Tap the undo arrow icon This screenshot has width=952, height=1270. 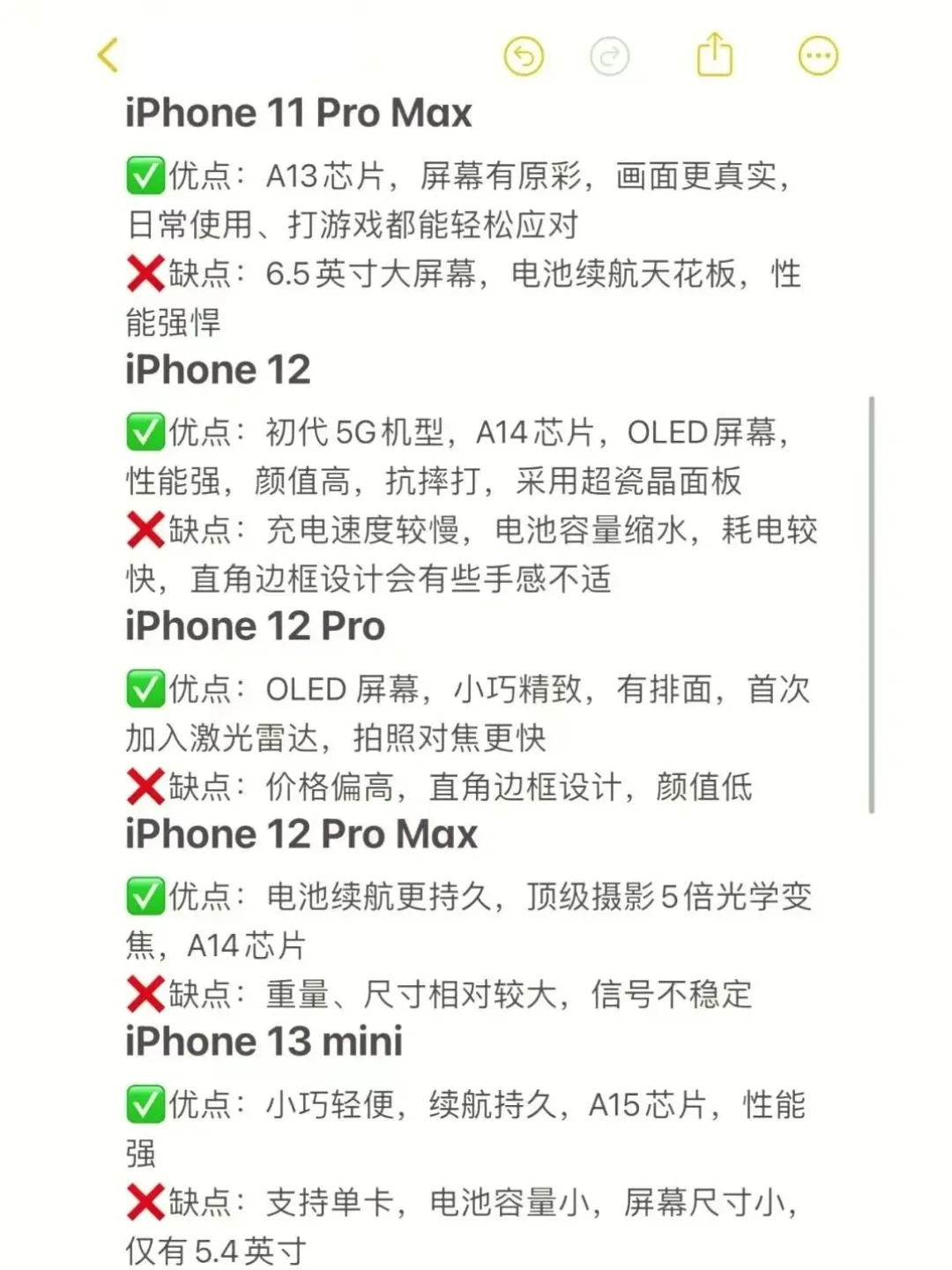[524, 55]
